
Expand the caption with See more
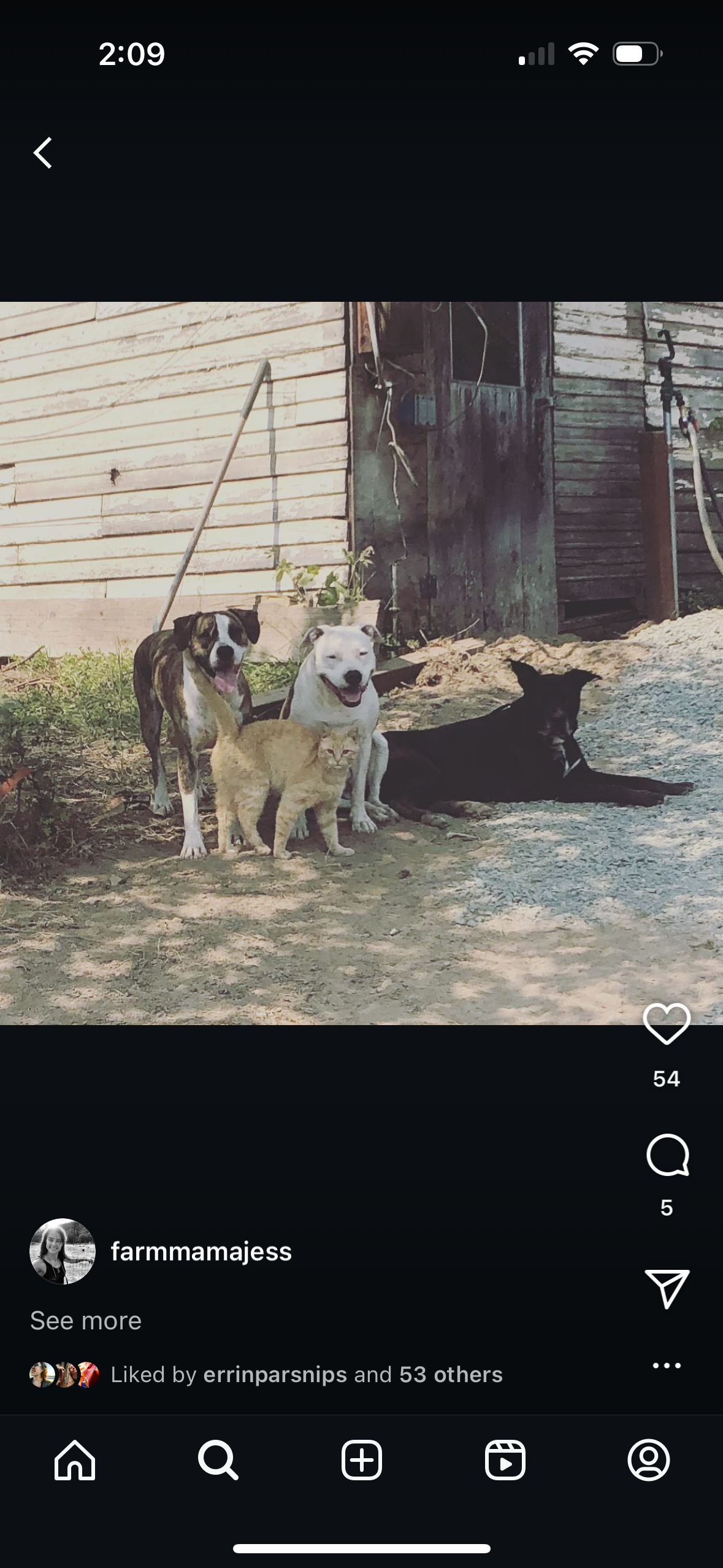coord(86,1321)
